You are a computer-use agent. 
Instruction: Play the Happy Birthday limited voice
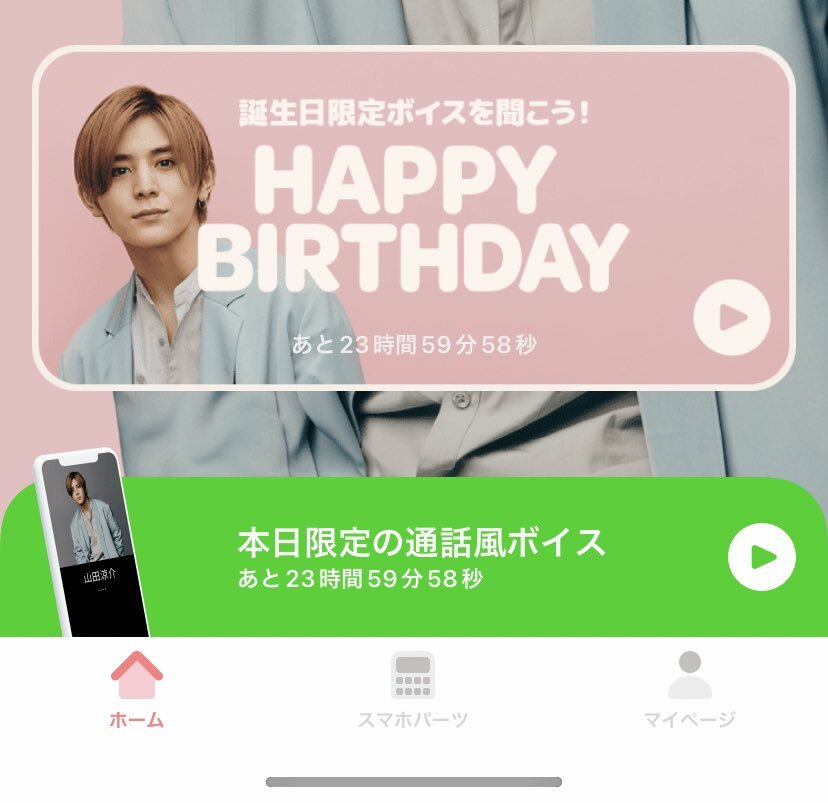tap(731, 318)
